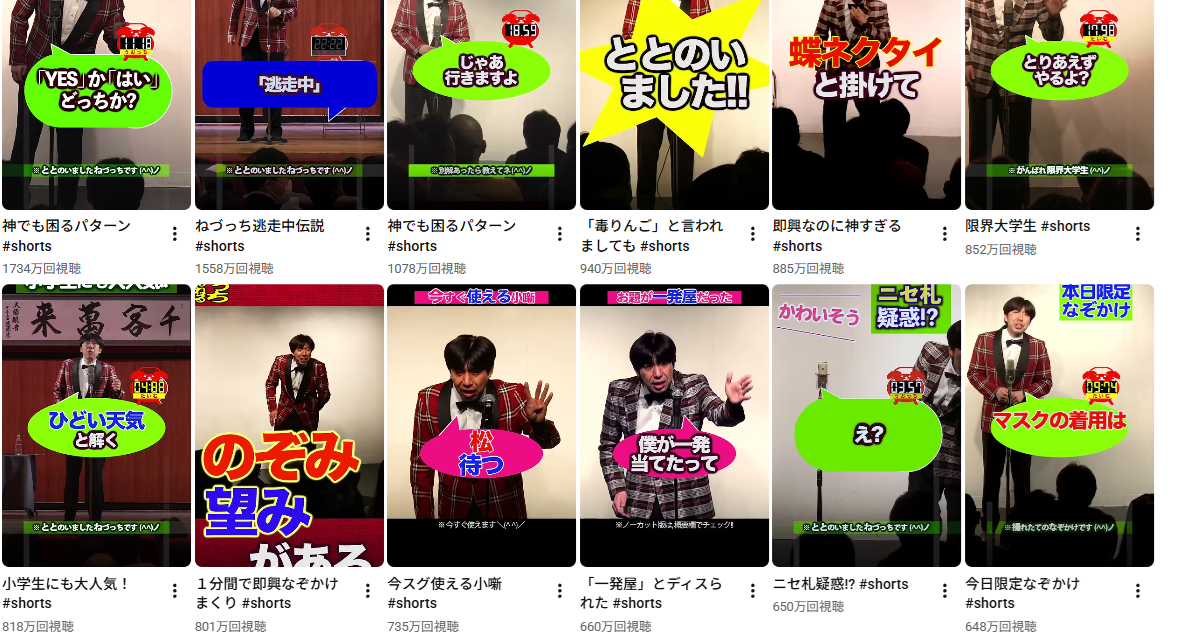The width and height of the screenshot is (1185, 635).
Task: Open the ニセ札疑惑!? short
Action: pyautogui.click(x=867, y=425)
